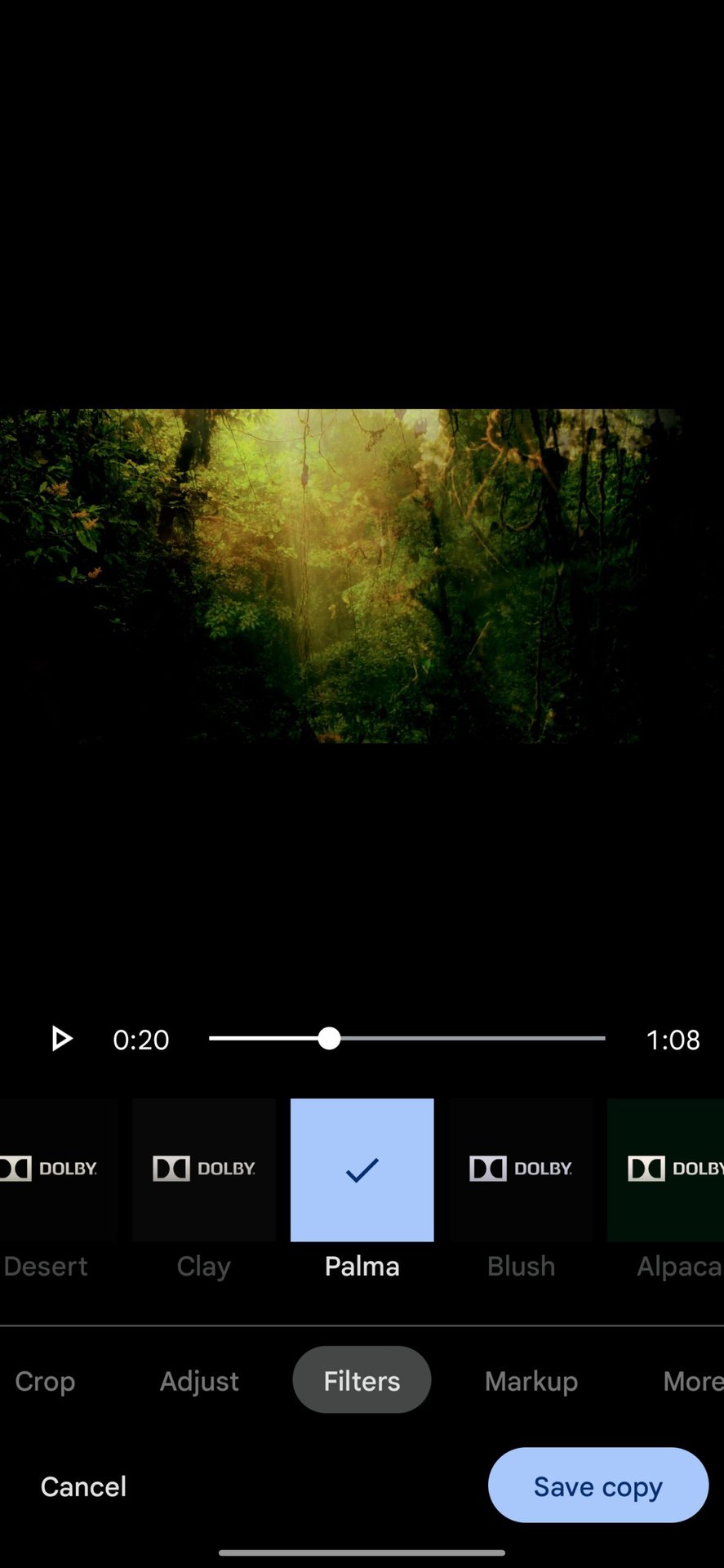Apply the Desert filter
The height and width of the screenshot is (1568, 724).
53,1169
